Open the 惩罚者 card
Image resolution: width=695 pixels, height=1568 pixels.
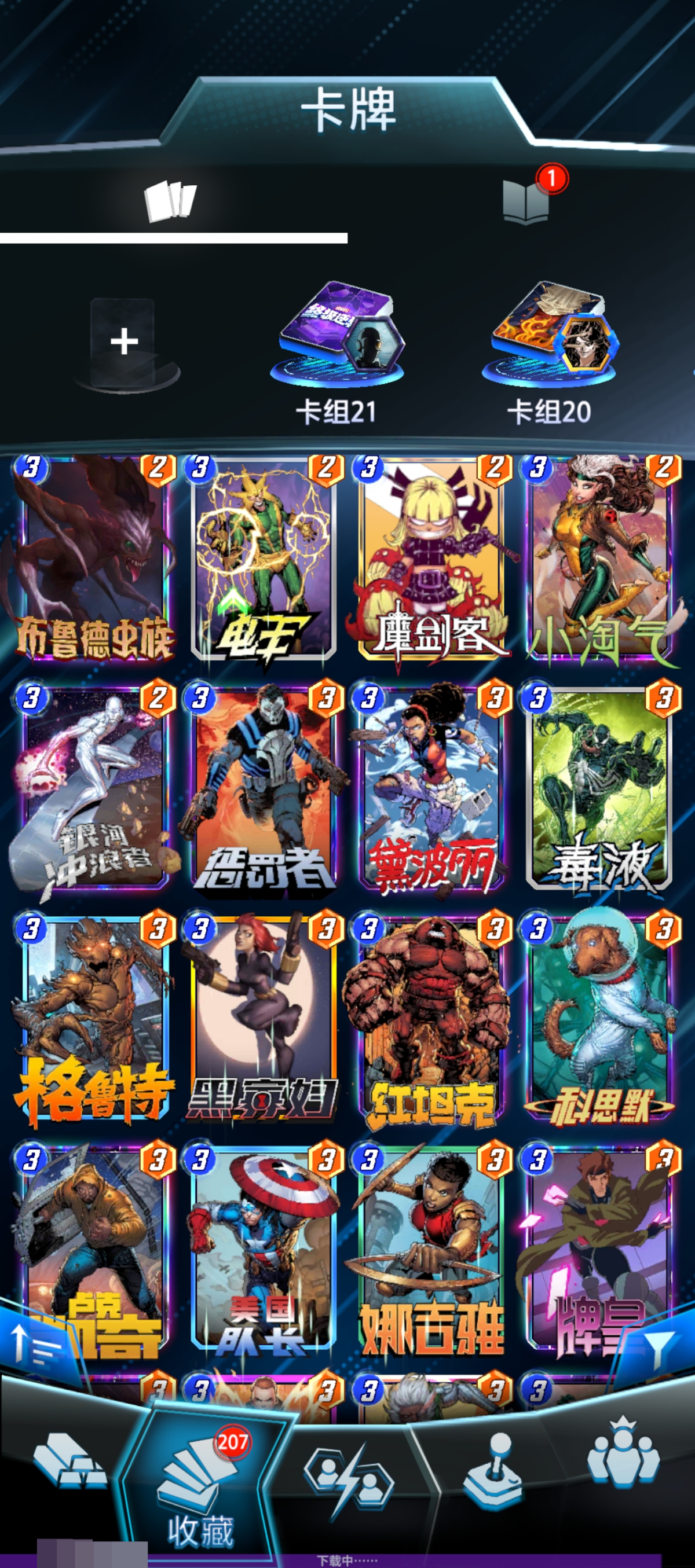point(263,788)
